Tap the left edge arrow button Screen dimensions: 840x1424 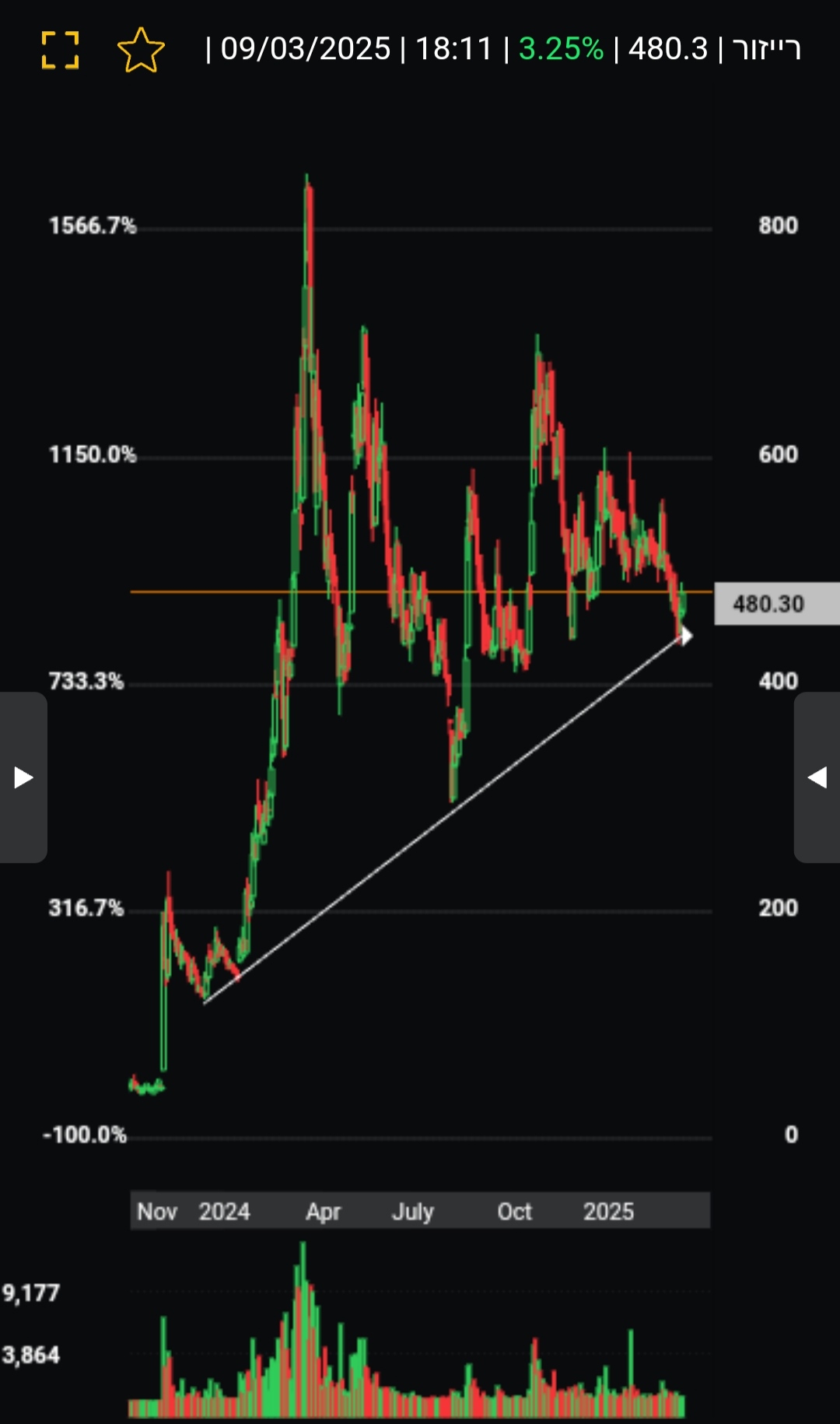[x=23, y=777]
